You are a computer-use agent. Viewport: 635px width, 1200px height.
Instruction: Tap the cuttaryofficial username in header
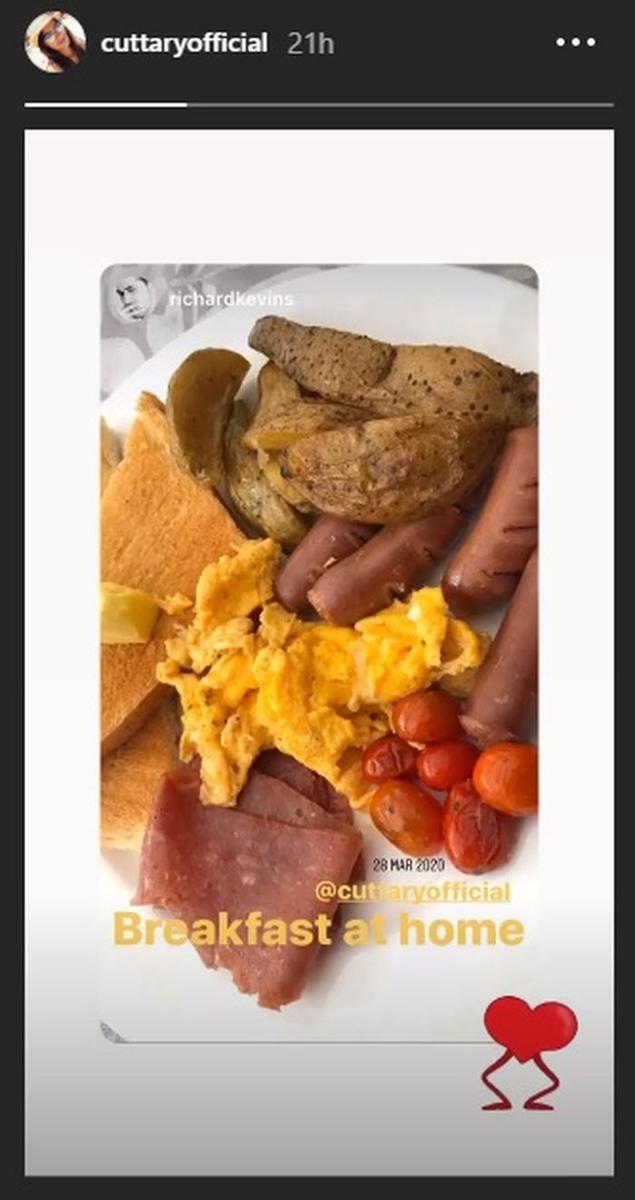[184, 43]
